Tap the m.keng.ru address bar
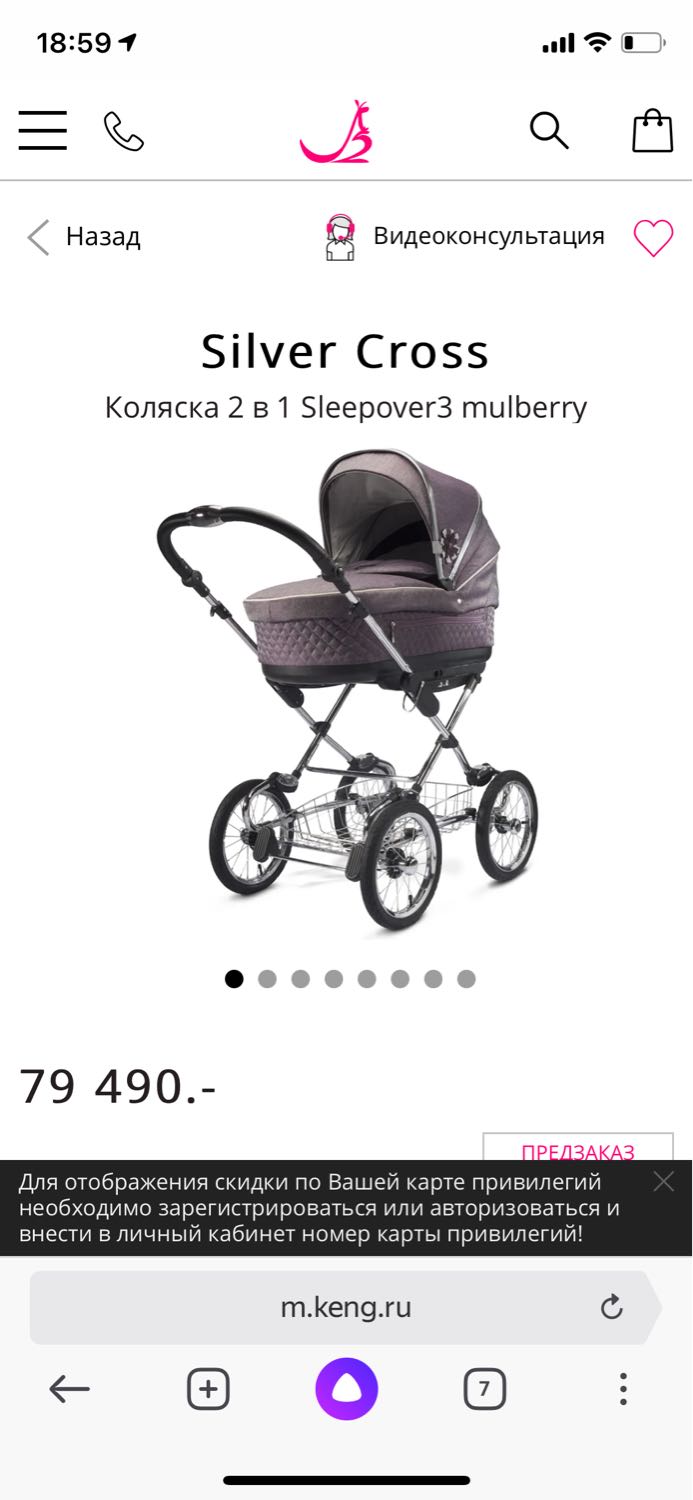The image size is (693, 1500). [x=346, y=1307]
